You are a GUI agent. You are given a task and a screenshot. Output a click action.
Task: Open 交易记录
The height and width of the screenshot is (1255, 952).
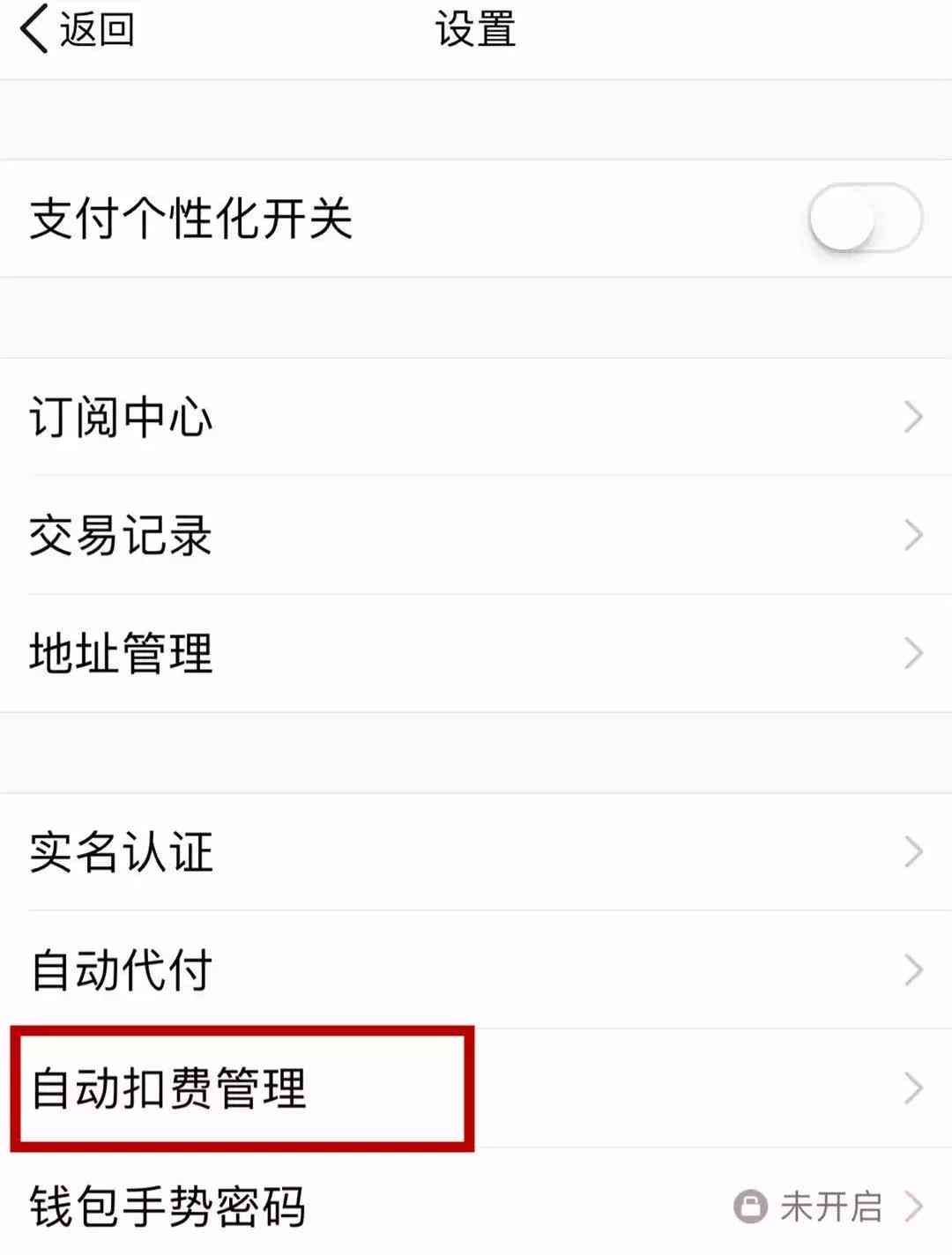click(476, 535)
